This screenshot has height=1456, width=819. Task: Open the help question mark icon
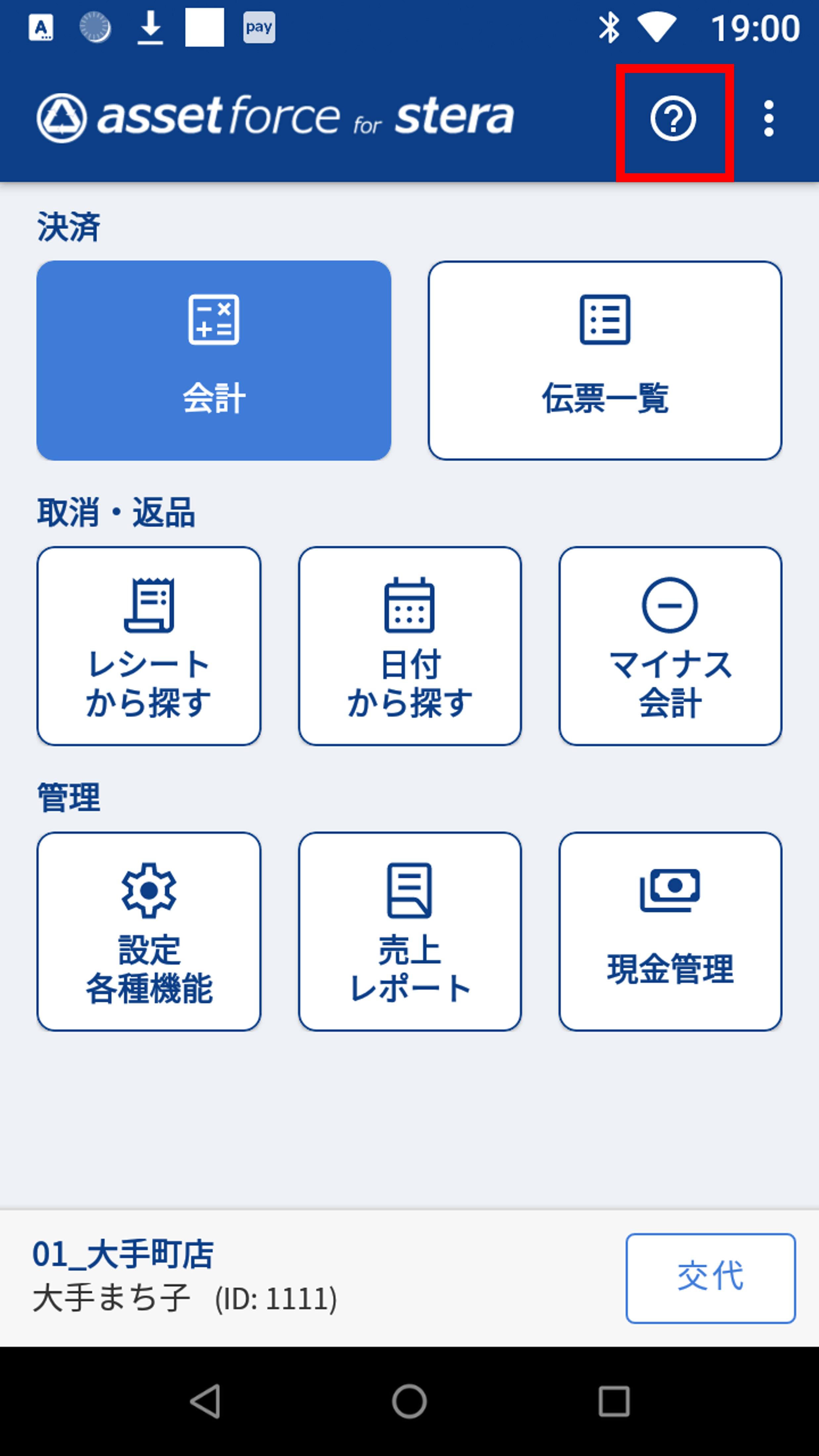(x=673, y=119)
